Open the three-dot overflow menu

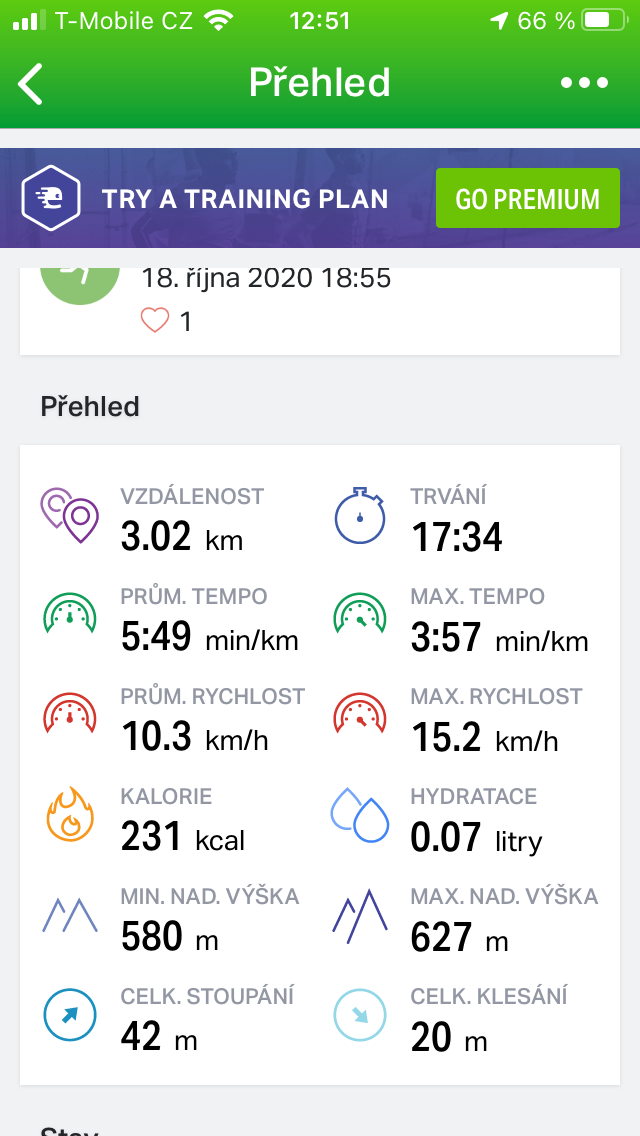[584, 83]
